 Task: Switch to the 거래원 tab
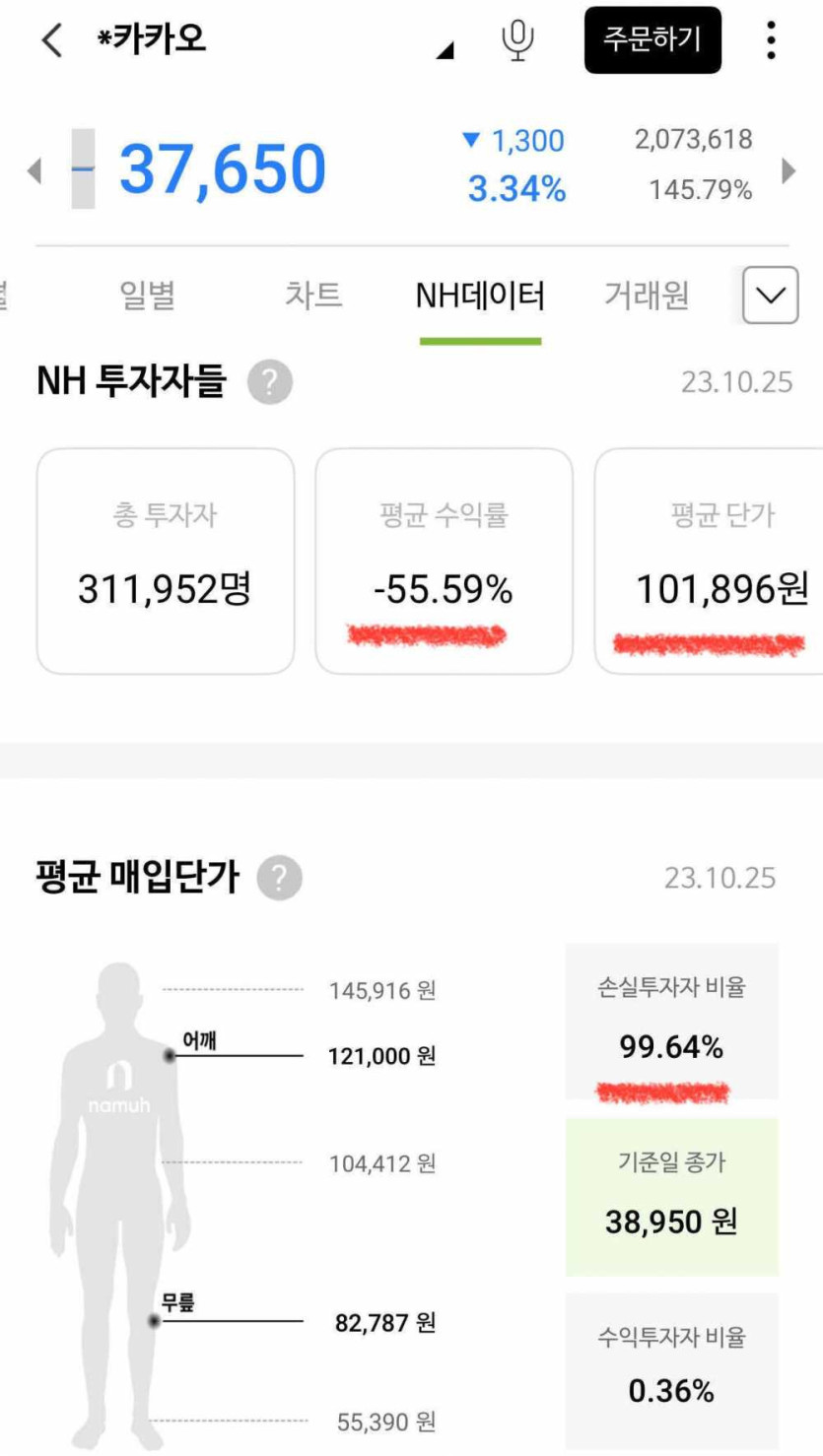[x=647, y=295]
